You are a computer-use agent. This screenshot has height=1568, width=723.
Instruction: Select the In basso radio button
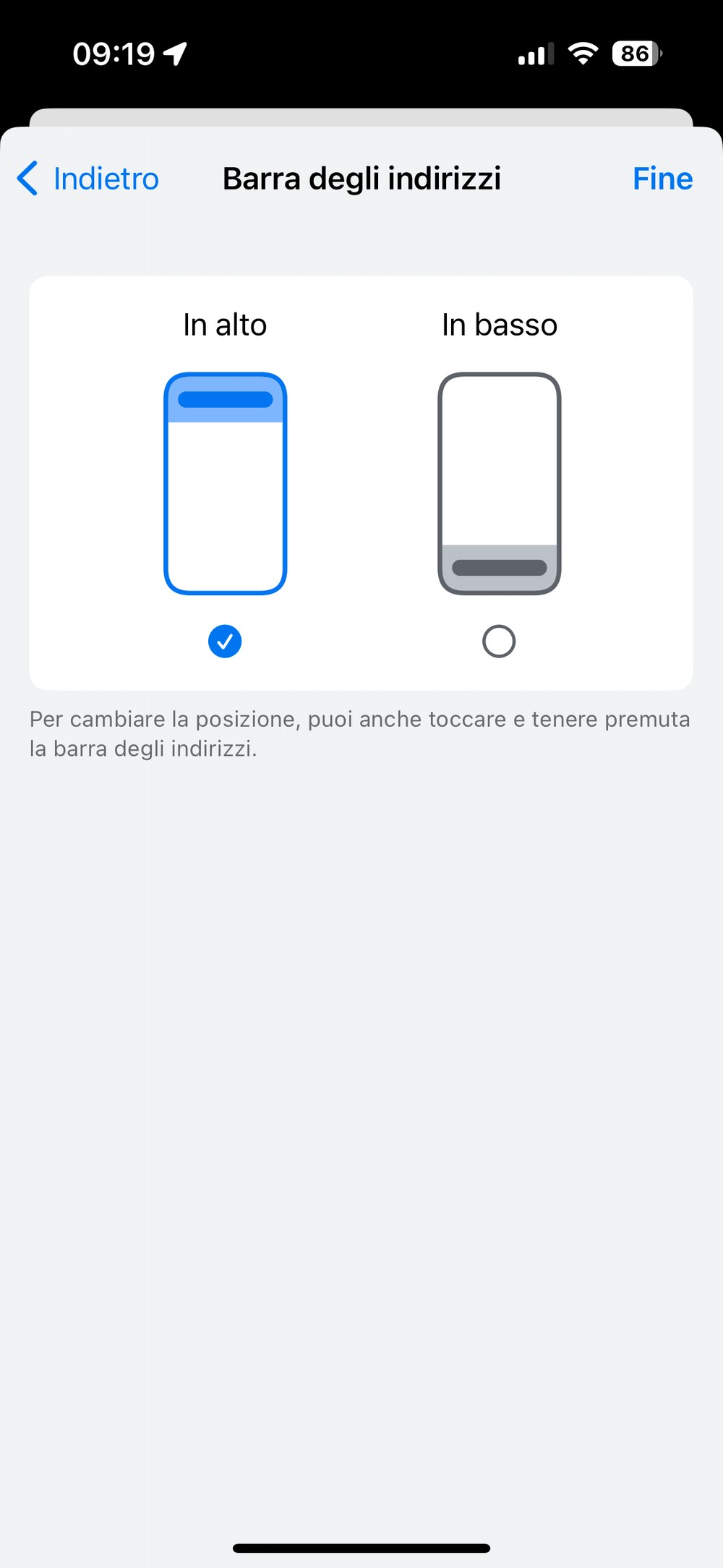click(x=499, y=642)
